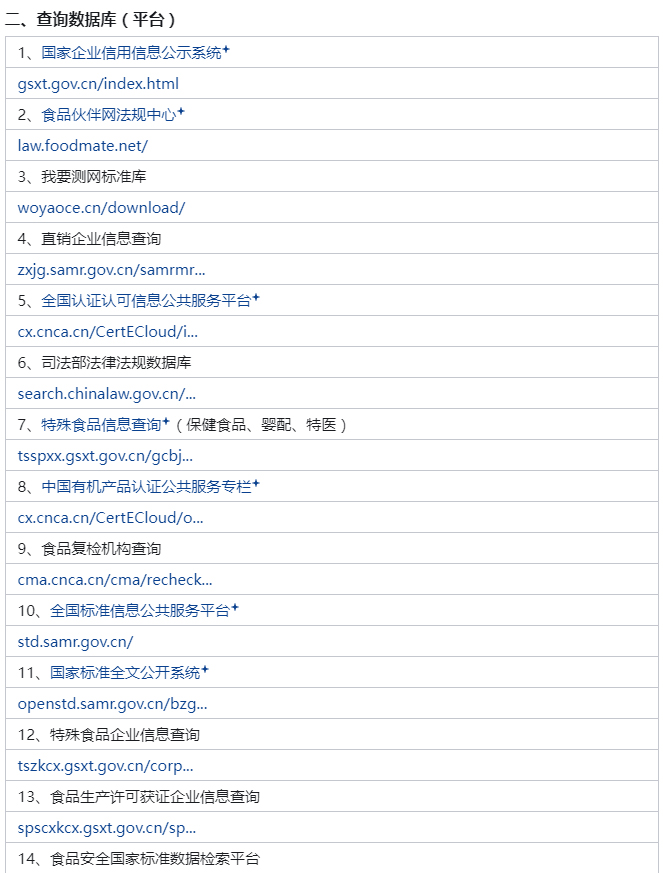Go to law.foodmate.net
Image resolution: width=663 pixels, height=873 pixels.
[83, 146]
